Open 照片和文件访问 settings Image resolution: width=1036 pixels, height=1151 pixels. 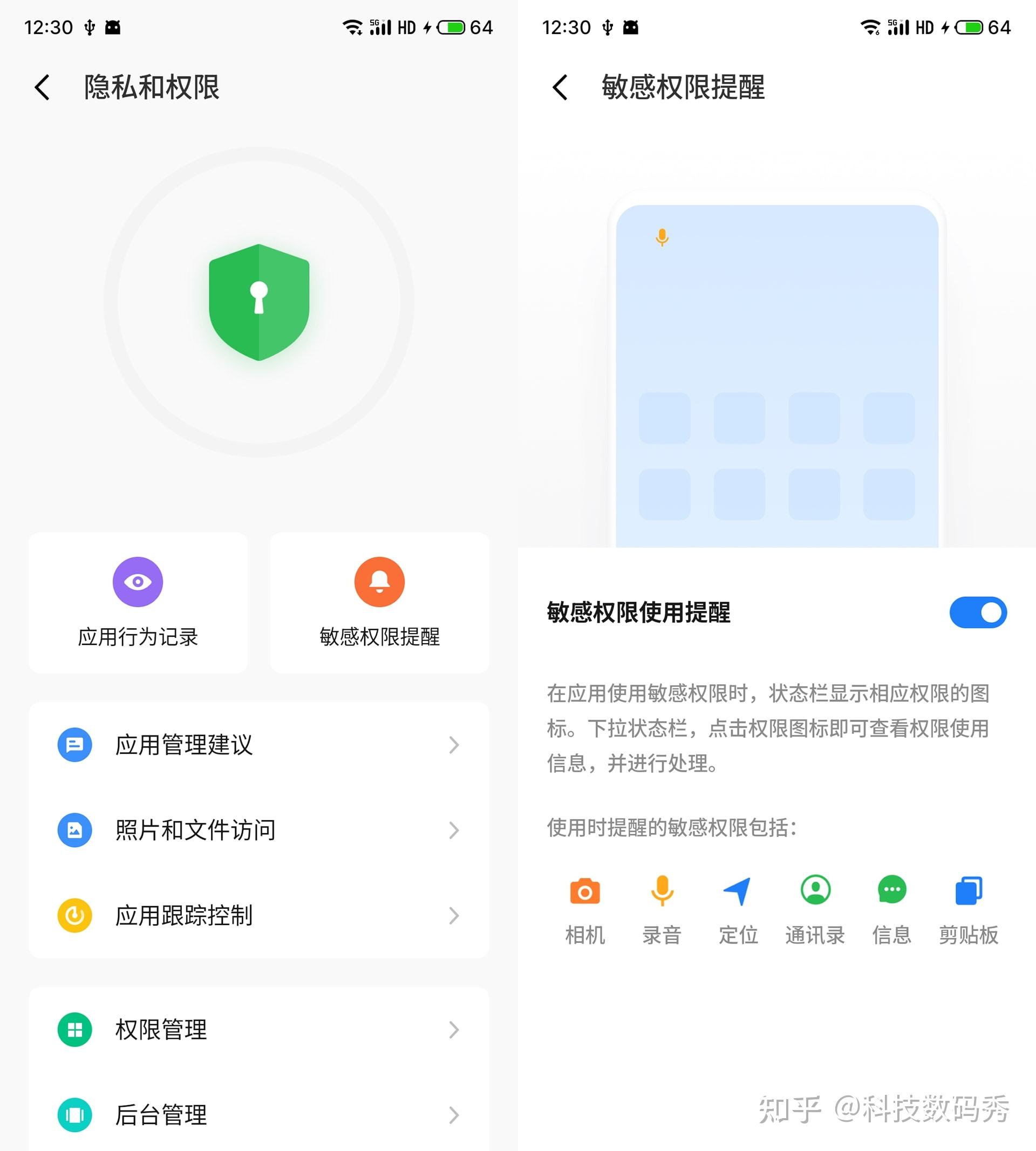point(258,830)
